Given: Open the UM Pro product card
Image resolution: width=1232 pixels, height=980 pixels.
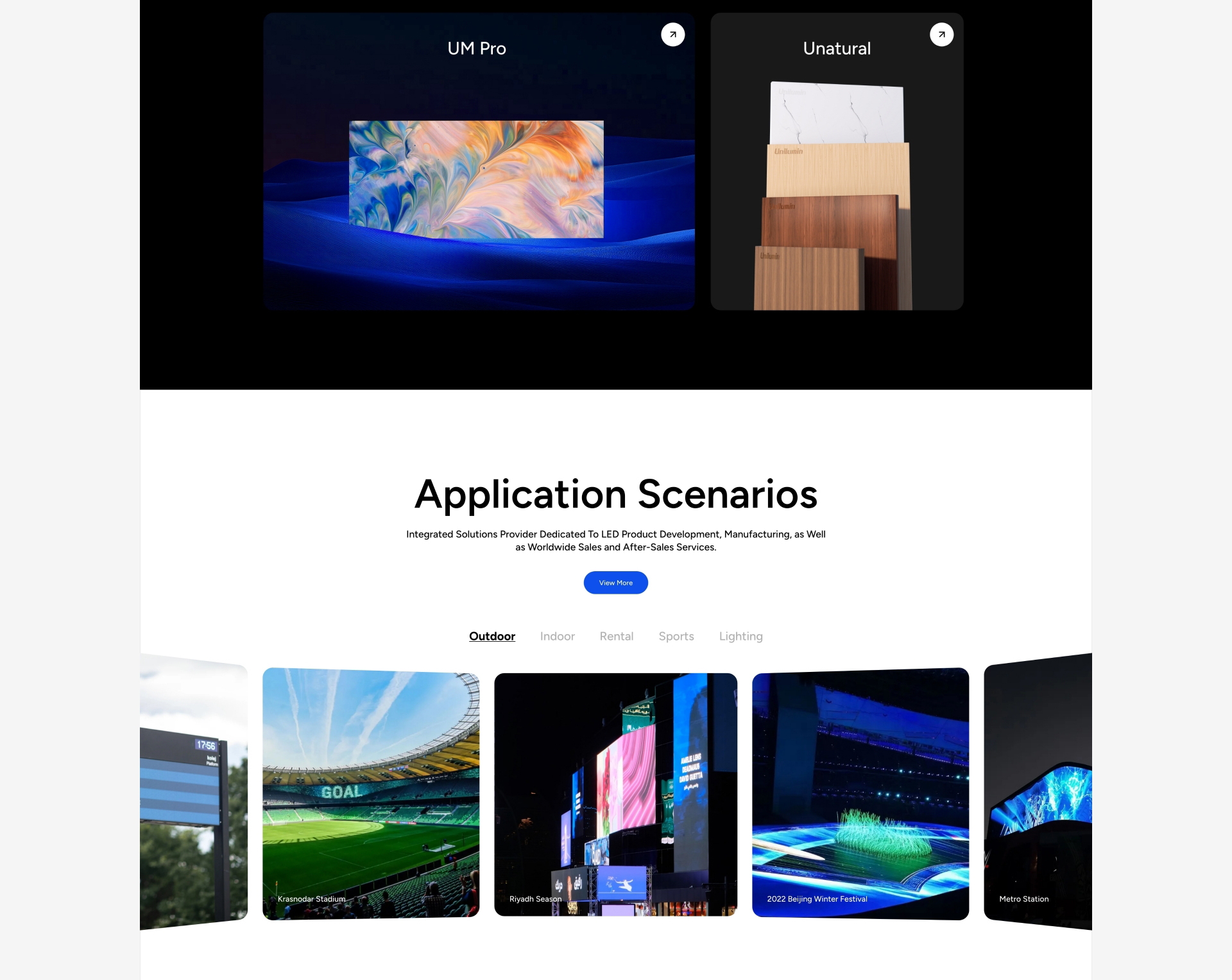Looking at the screenshot, I should coord(478,180).
